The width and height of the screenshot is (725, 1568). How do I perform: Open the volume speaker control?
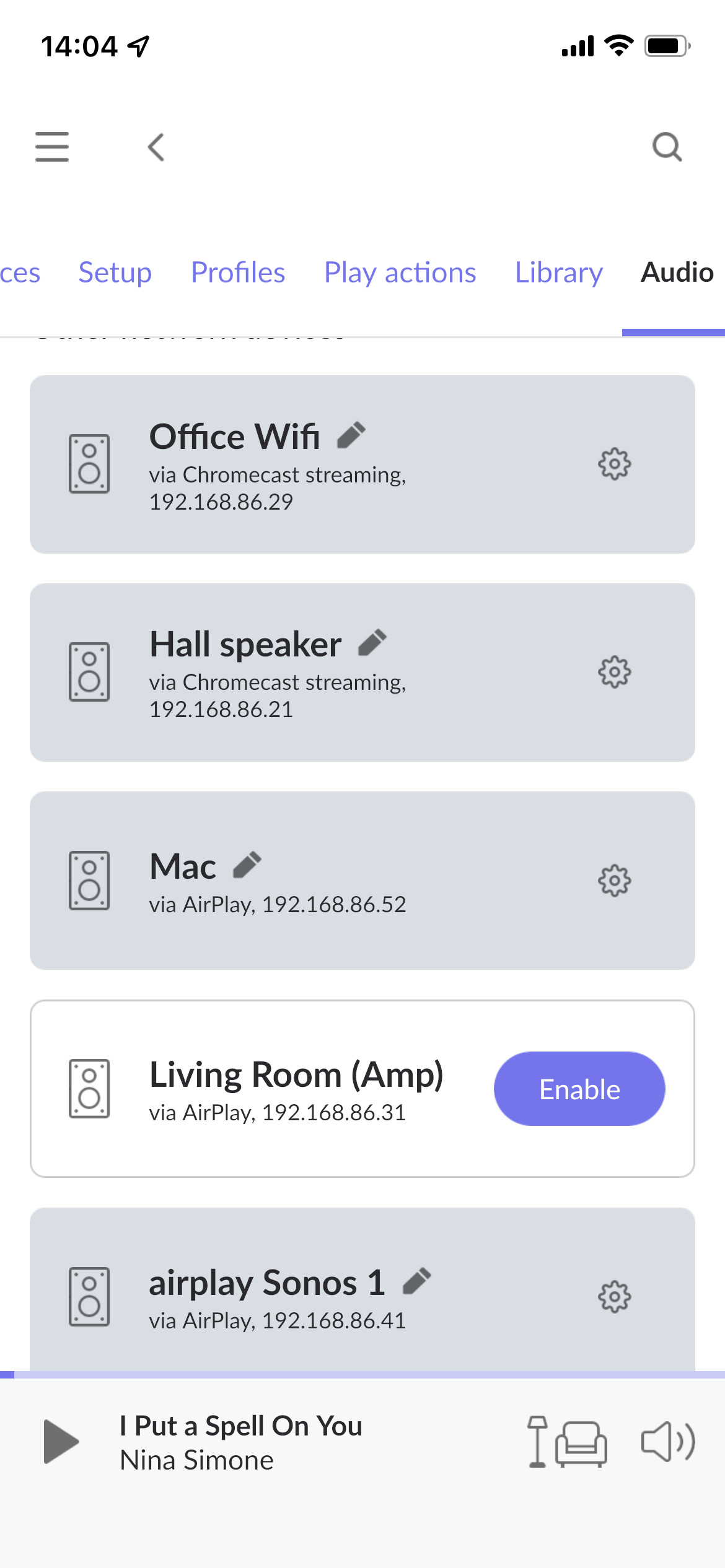point(668,1442)
